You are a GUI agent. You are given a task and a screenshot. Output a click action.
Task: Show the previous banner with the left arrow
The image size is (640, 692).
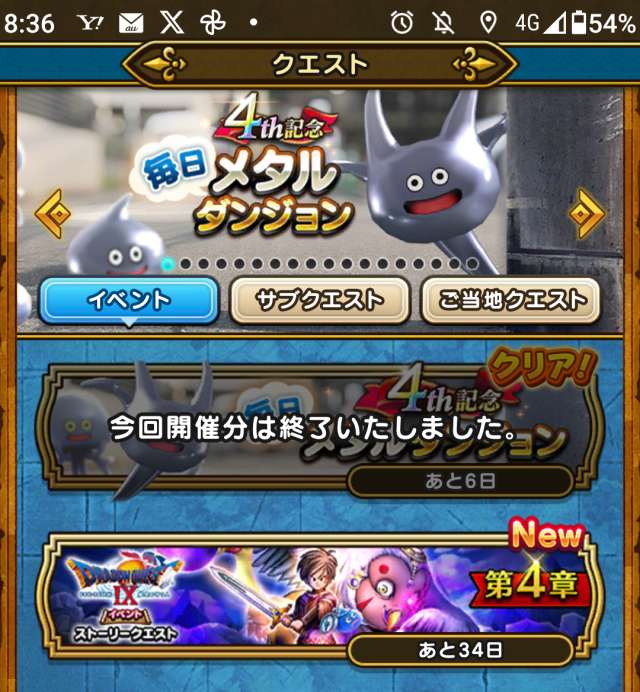[52, 213]
